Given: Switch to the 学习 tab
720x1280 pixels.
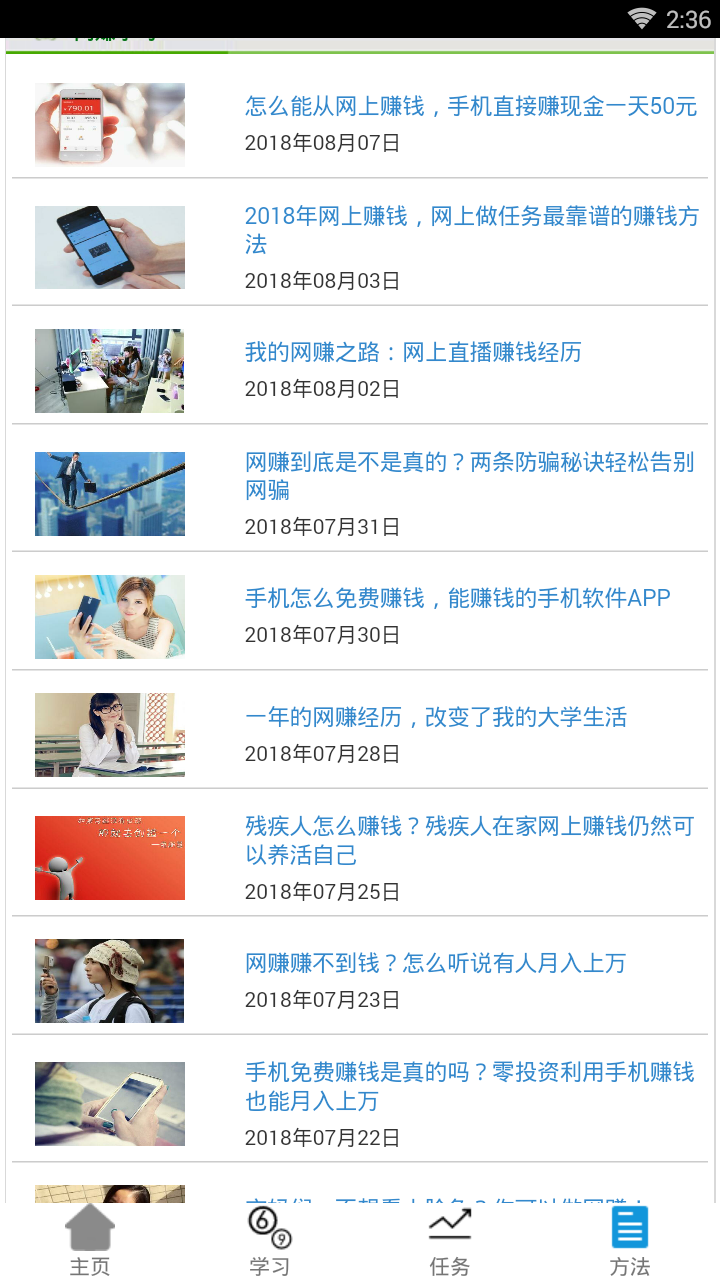Looking at the screenshot, I should pyautogui.click(x=270, y=1241).
